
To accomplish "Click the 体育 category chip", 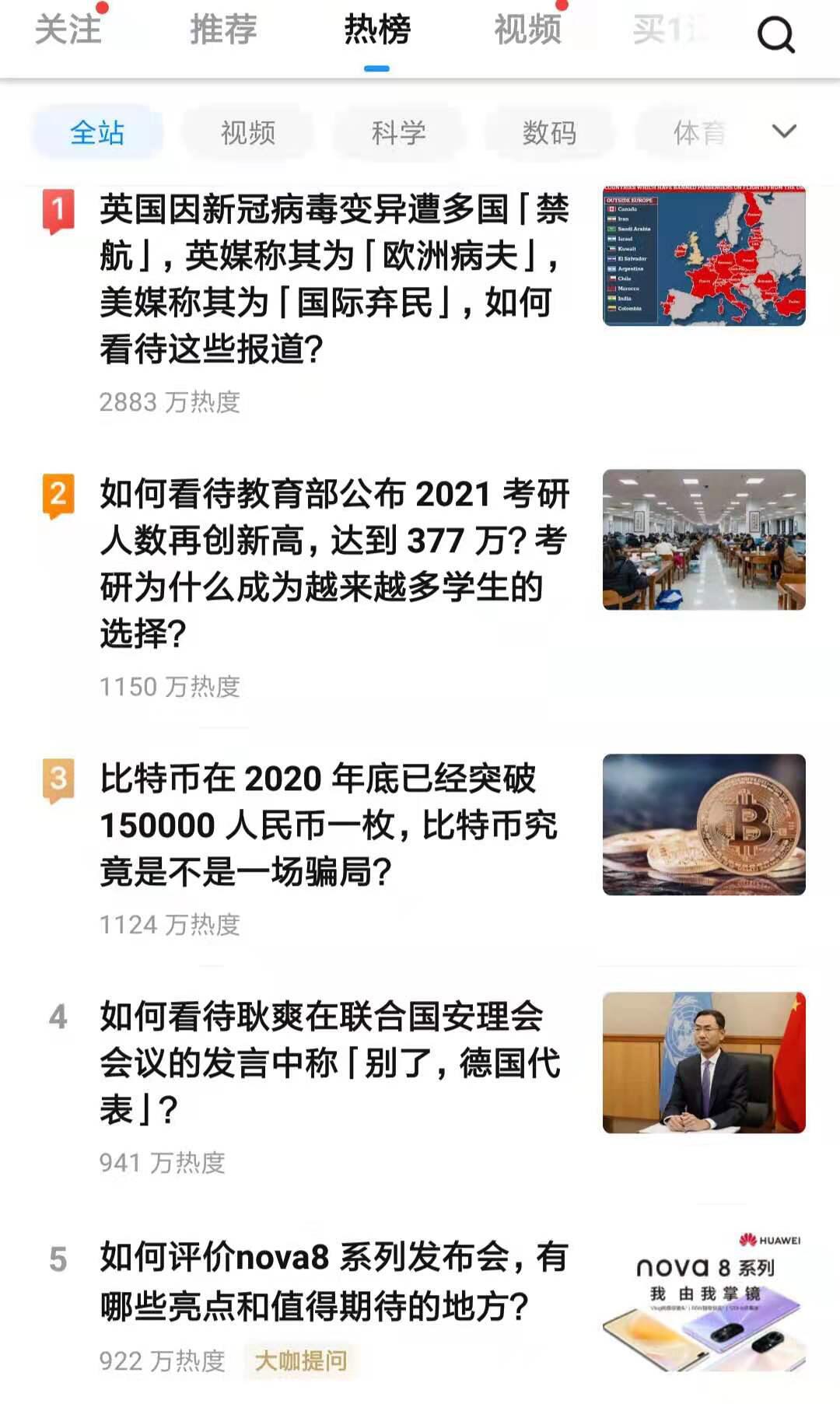I will pos(698,131).
